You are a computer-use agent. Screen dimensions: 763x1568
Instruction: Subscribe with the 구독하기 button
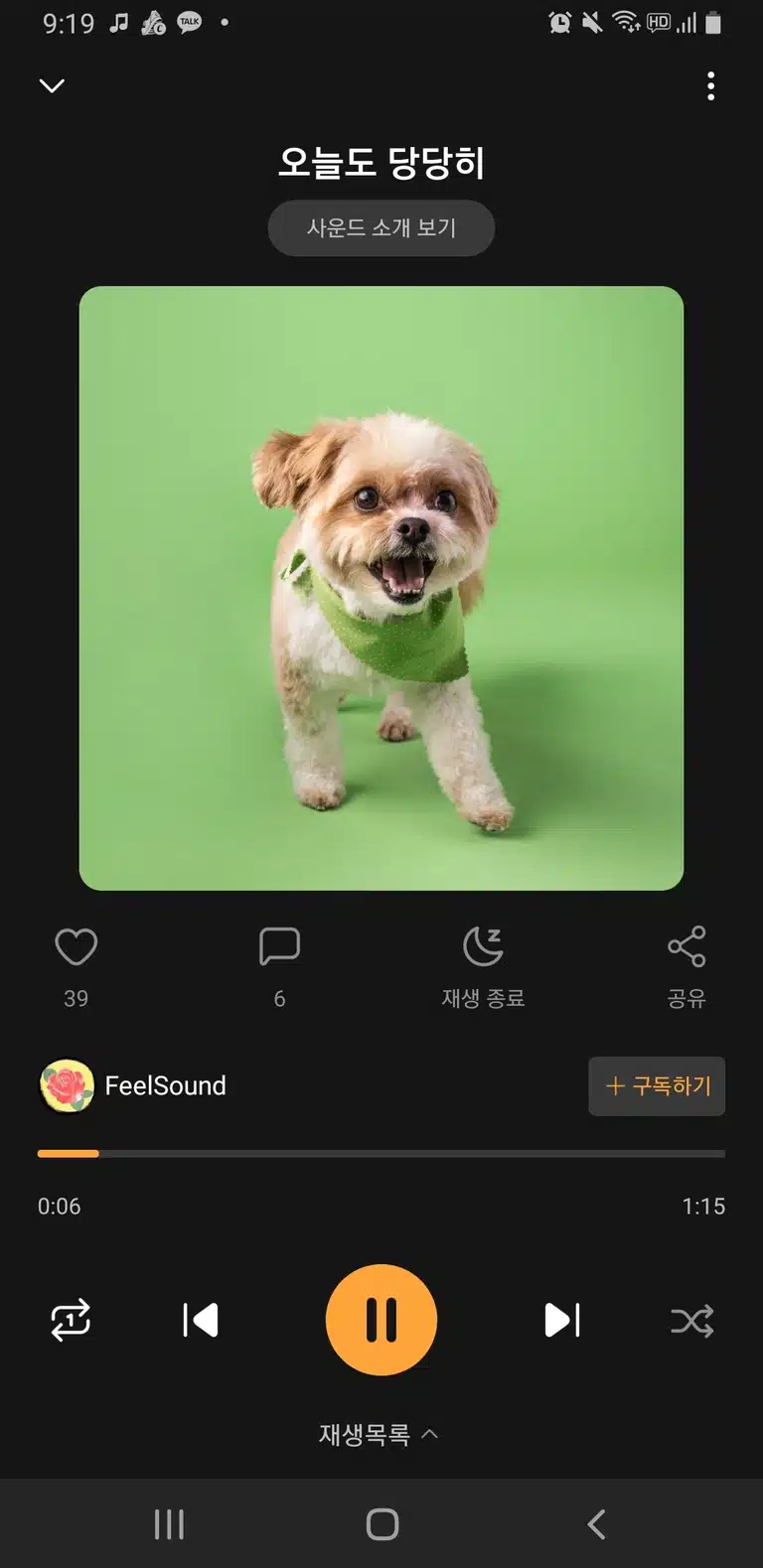(x=657, y=1086)
